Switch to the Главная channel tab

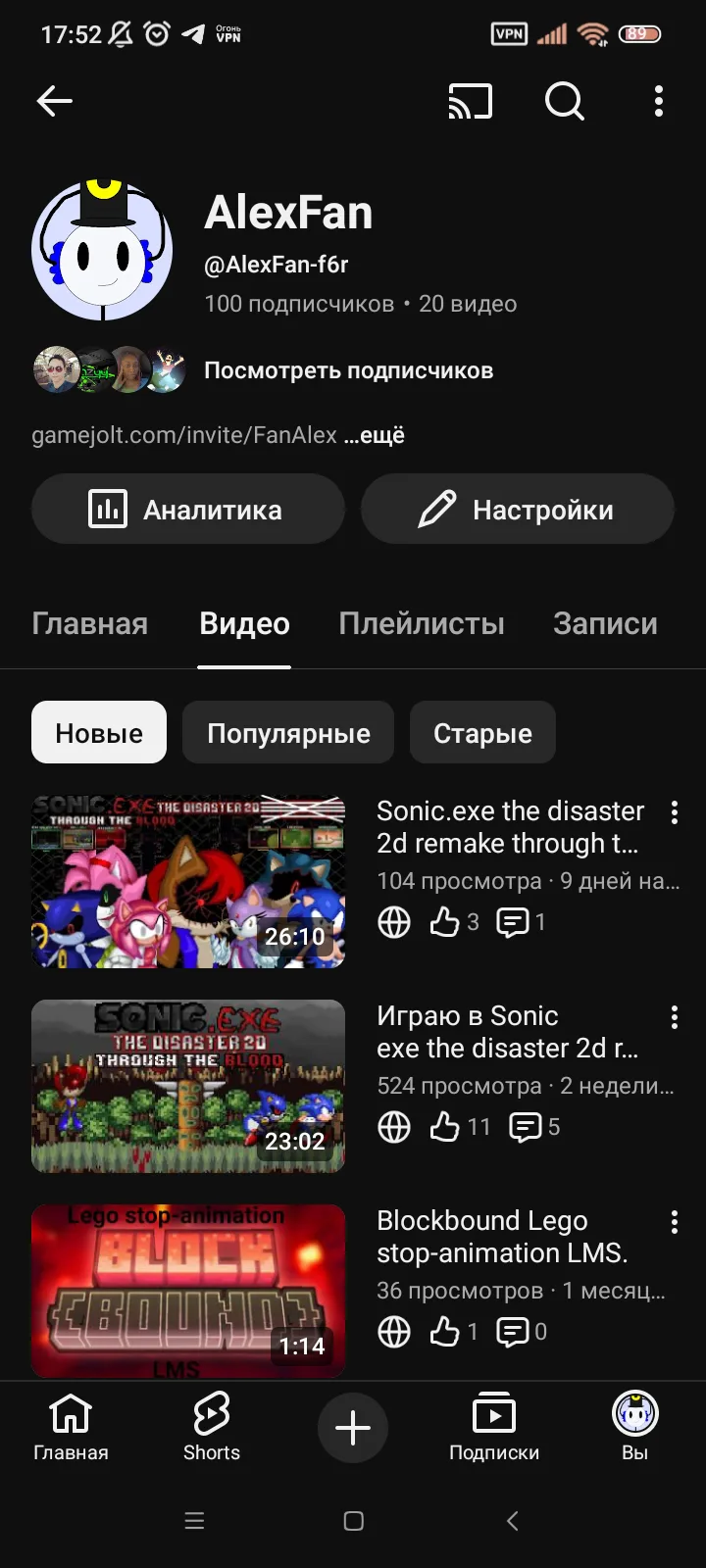coord(89,623)
